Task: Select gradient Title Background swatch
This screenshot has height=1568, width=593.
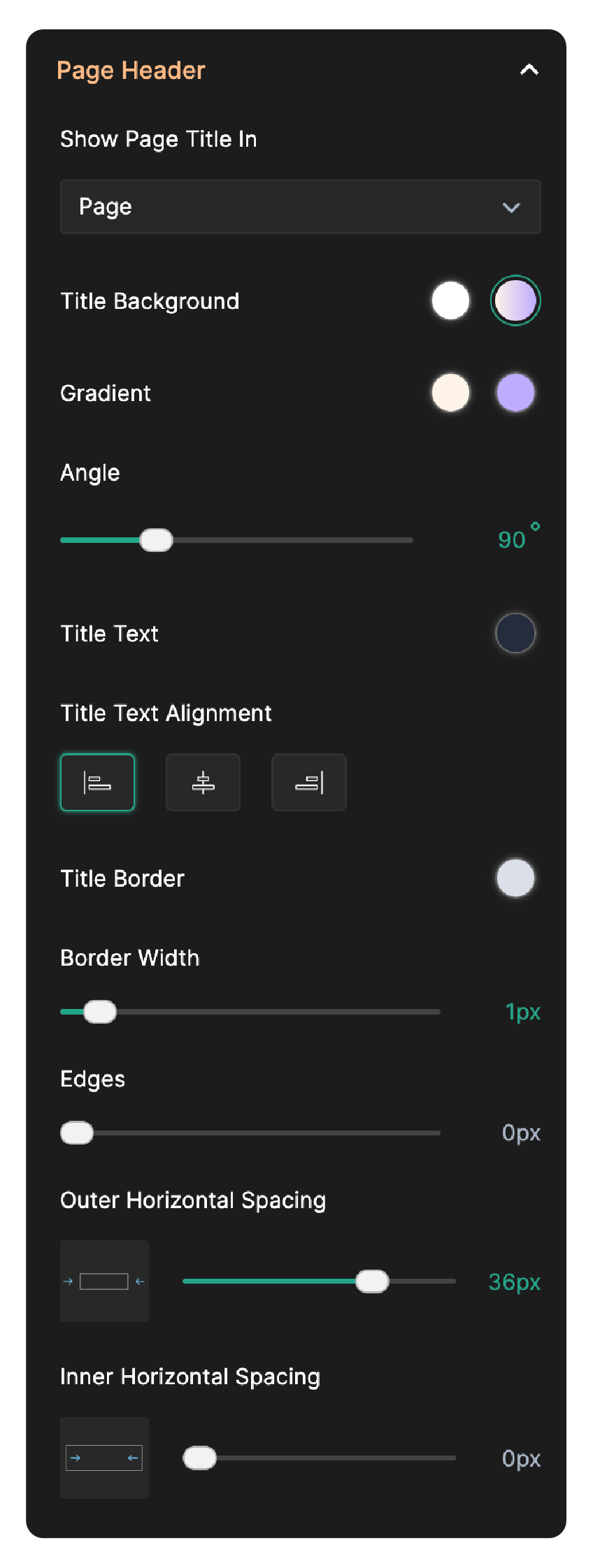Action: [515, 300]
